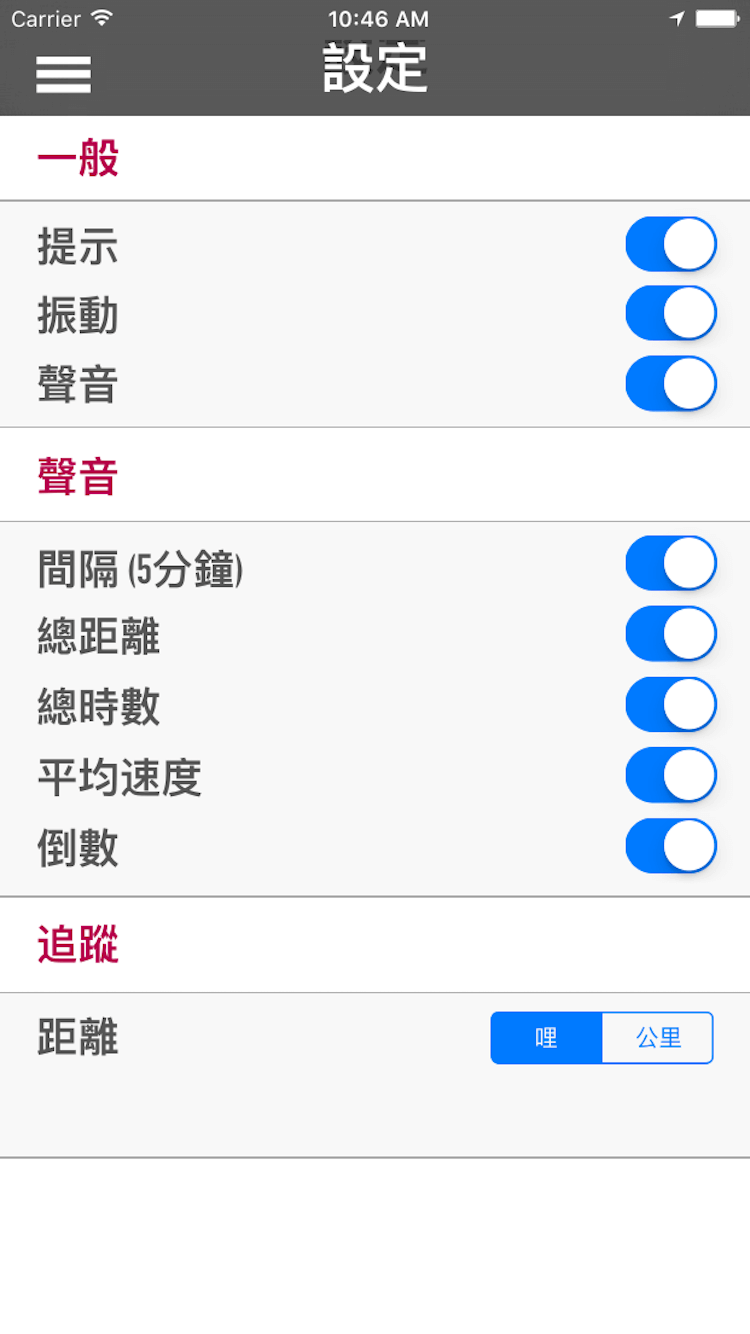750x1334 pixels.
Task: Turn off the 聲音 switch under 一般
Action: 671,383
